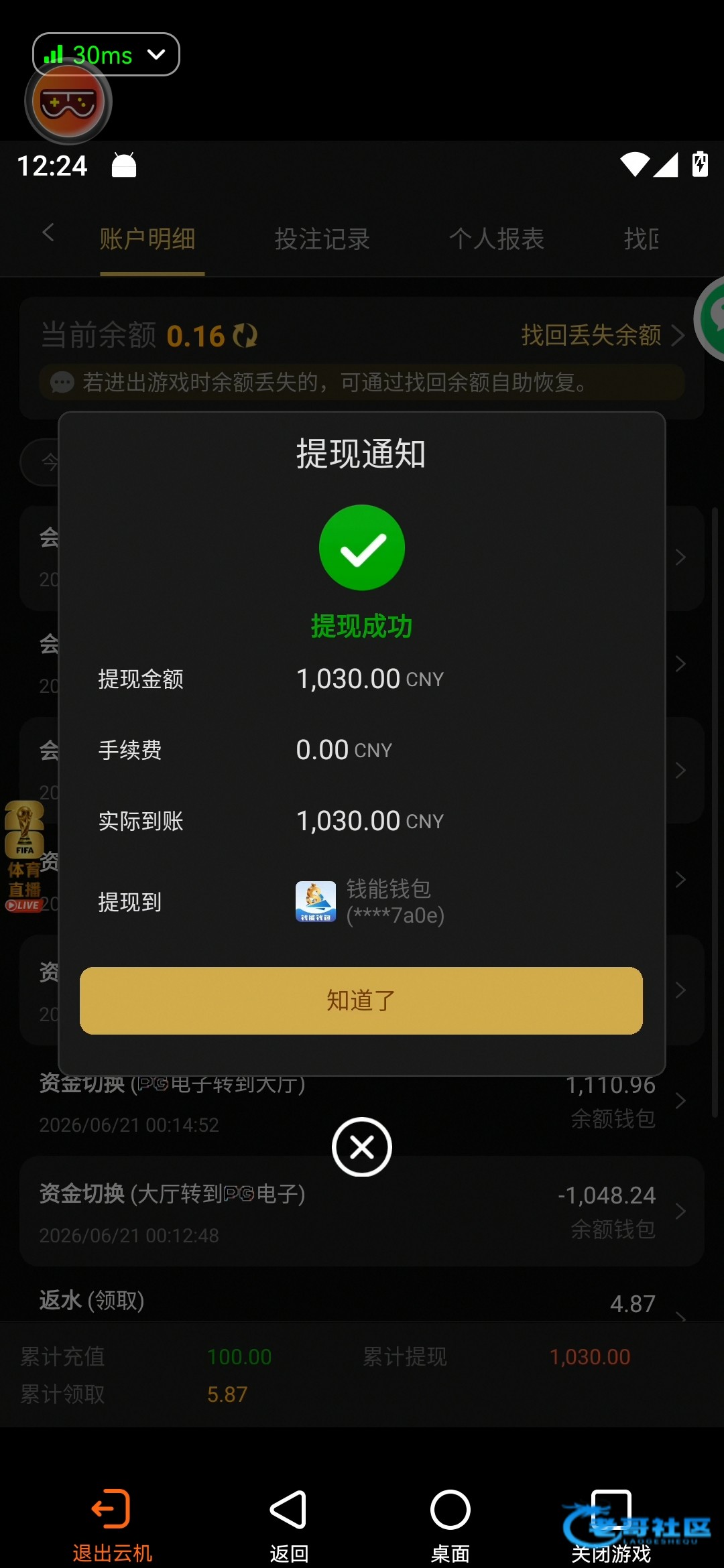Open 找回丢失余额 link
724x1568 pixels.
[x=603, y=335]
